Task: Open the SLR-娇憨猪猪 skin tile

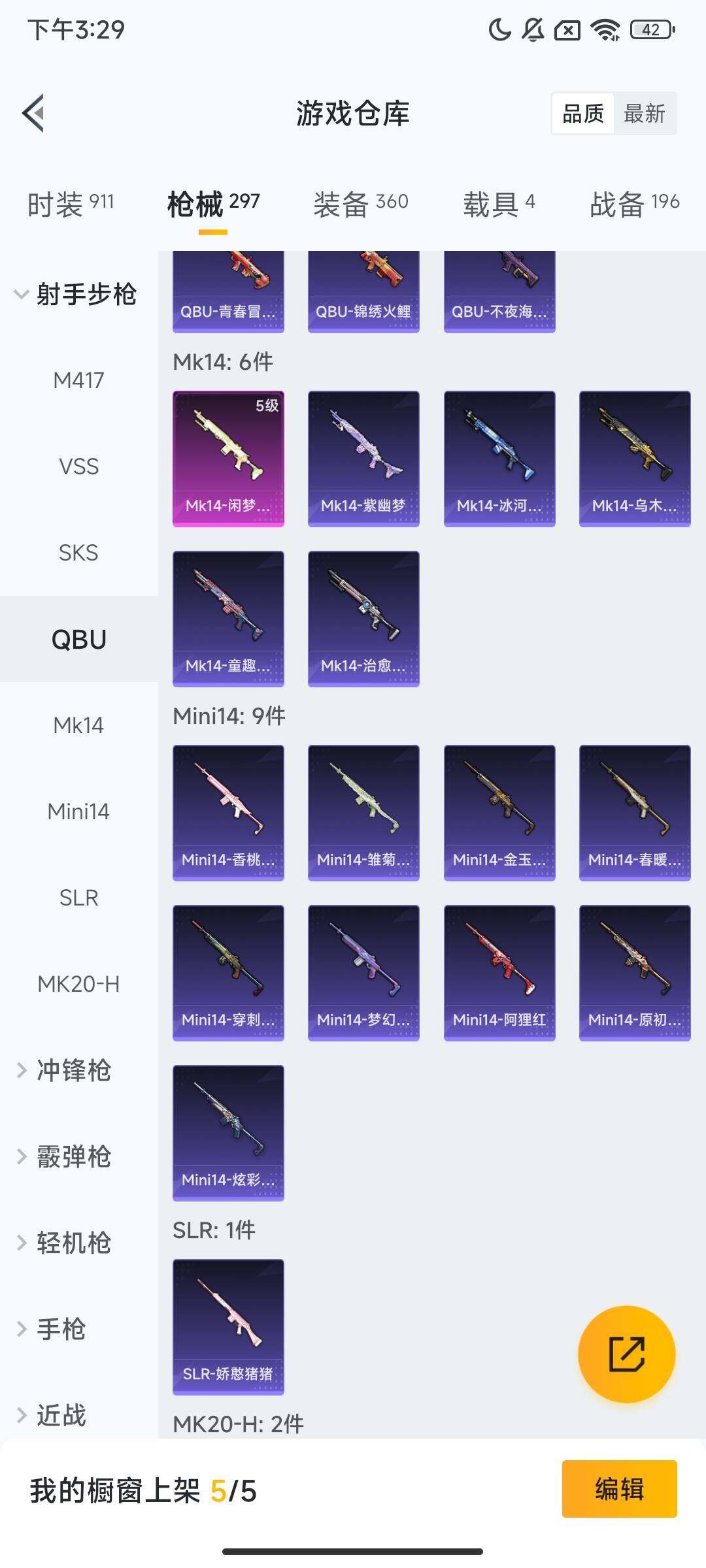Action: coord(228,1326)
